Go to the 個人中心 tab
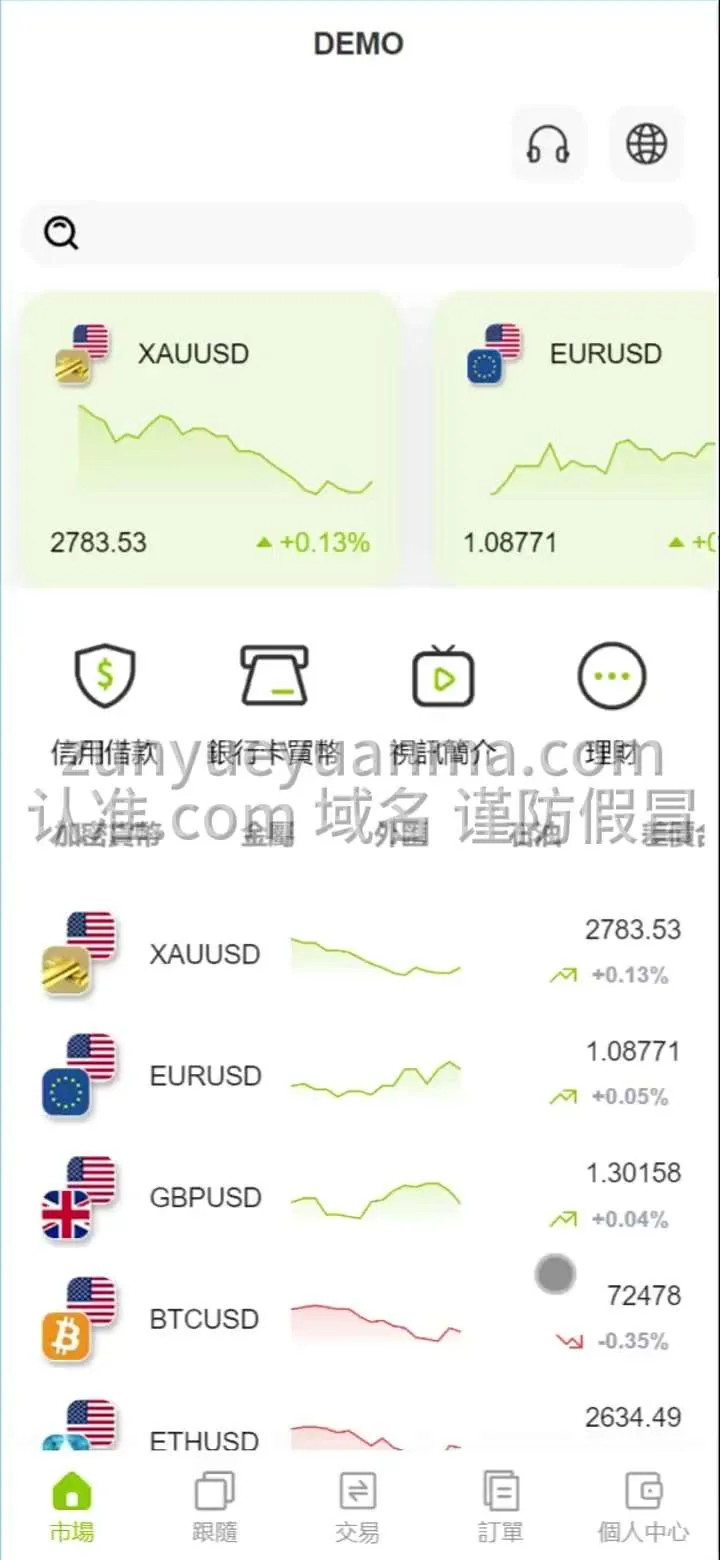720x1560 pixels. pyautogui.click(x=643, y=1505)
